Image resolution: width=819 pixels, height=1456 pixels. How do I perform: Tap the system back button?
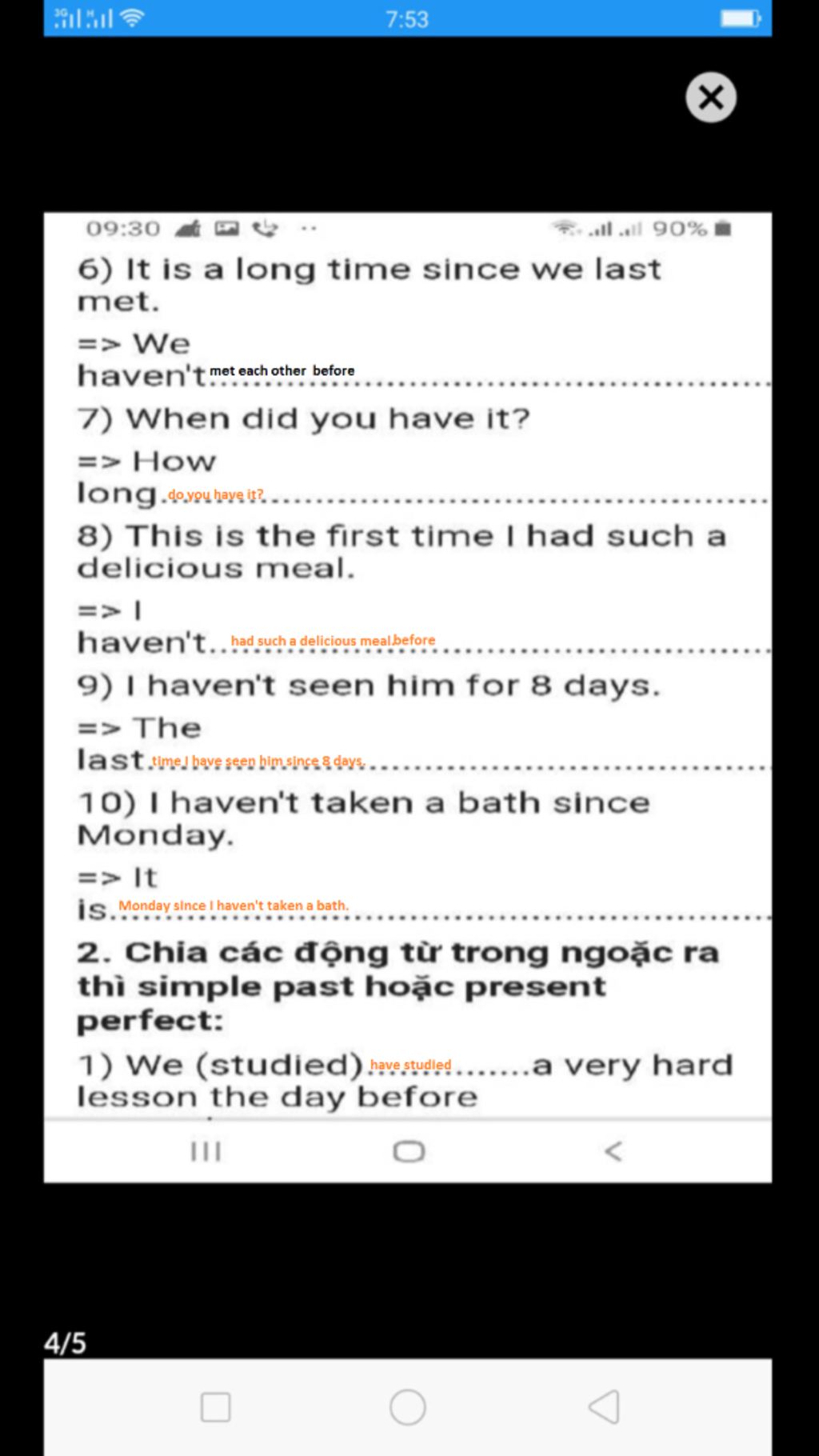605,1406
